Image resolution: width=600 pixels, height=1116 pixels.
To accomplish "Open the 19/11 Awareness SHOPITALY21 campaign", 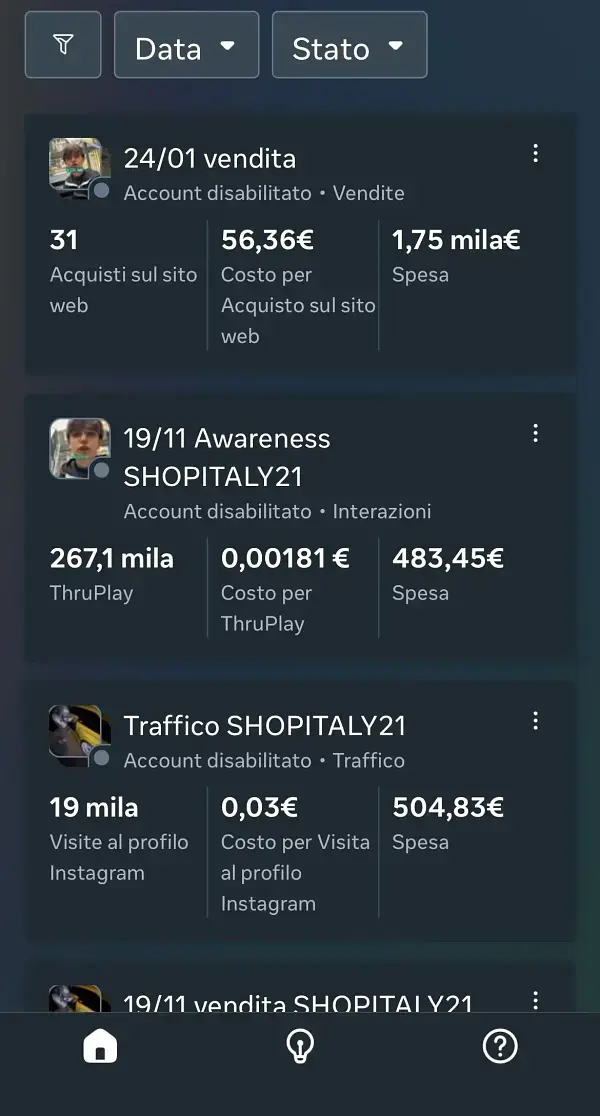I will [x=226, y=456].
